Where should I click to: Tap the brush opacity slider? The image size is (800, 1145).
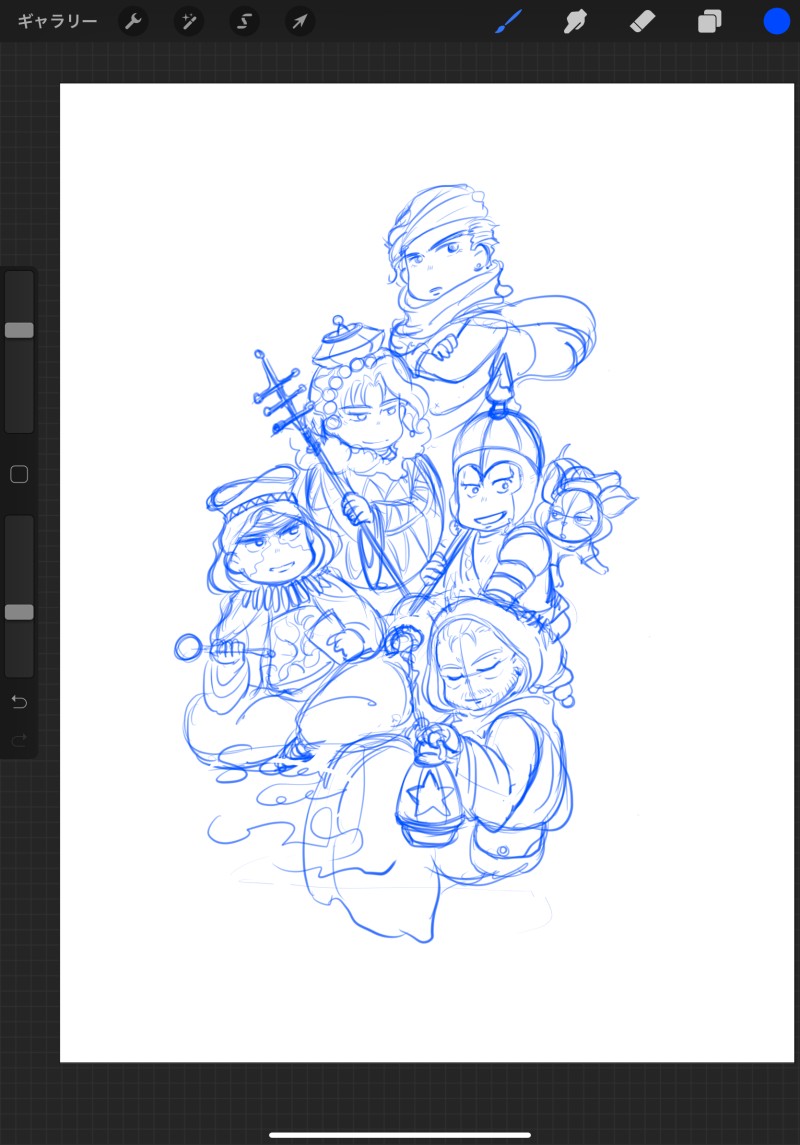[x=19, y=611]
